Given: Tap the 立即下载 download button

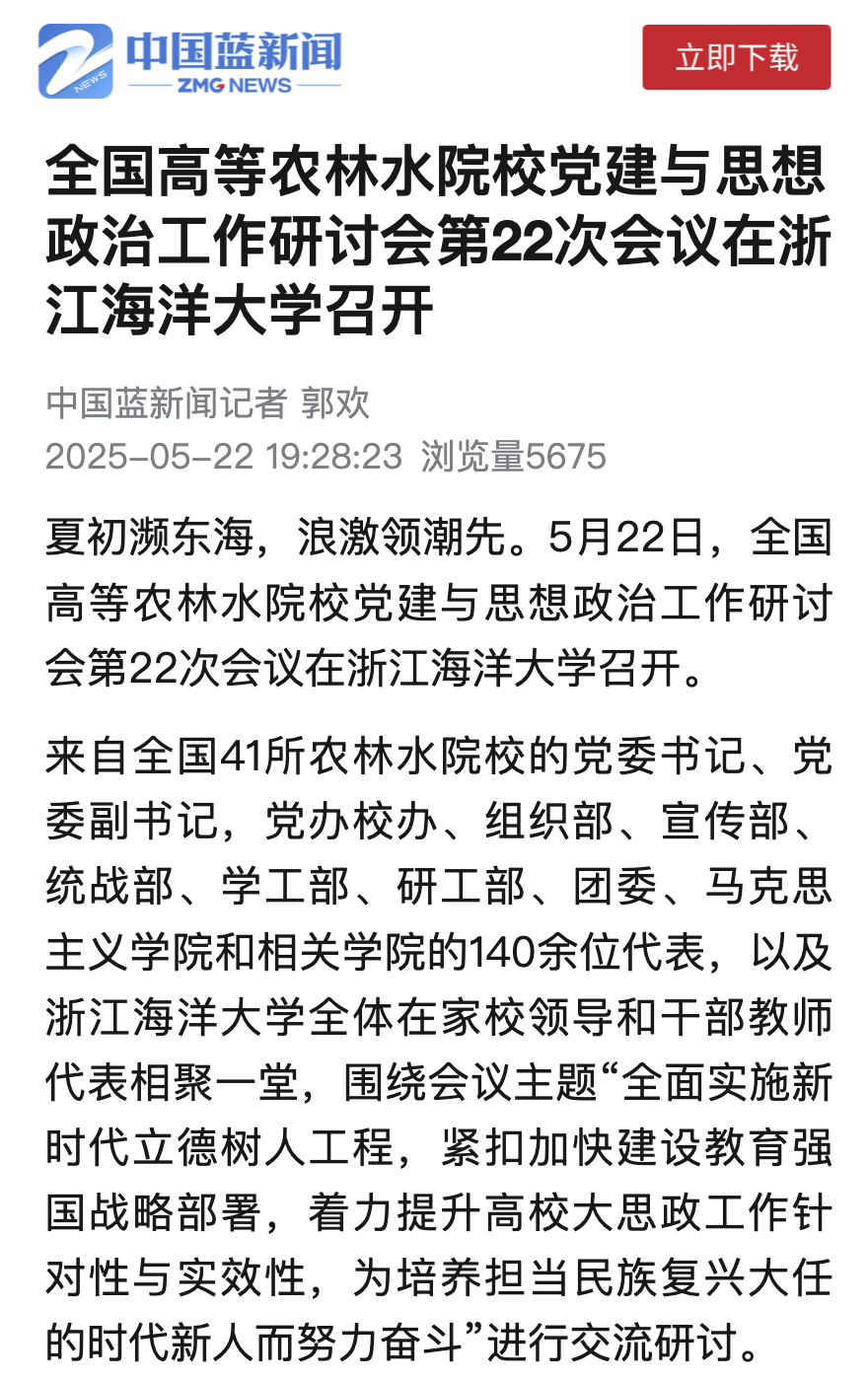Looking at the screenshot, I should [736, 57].
